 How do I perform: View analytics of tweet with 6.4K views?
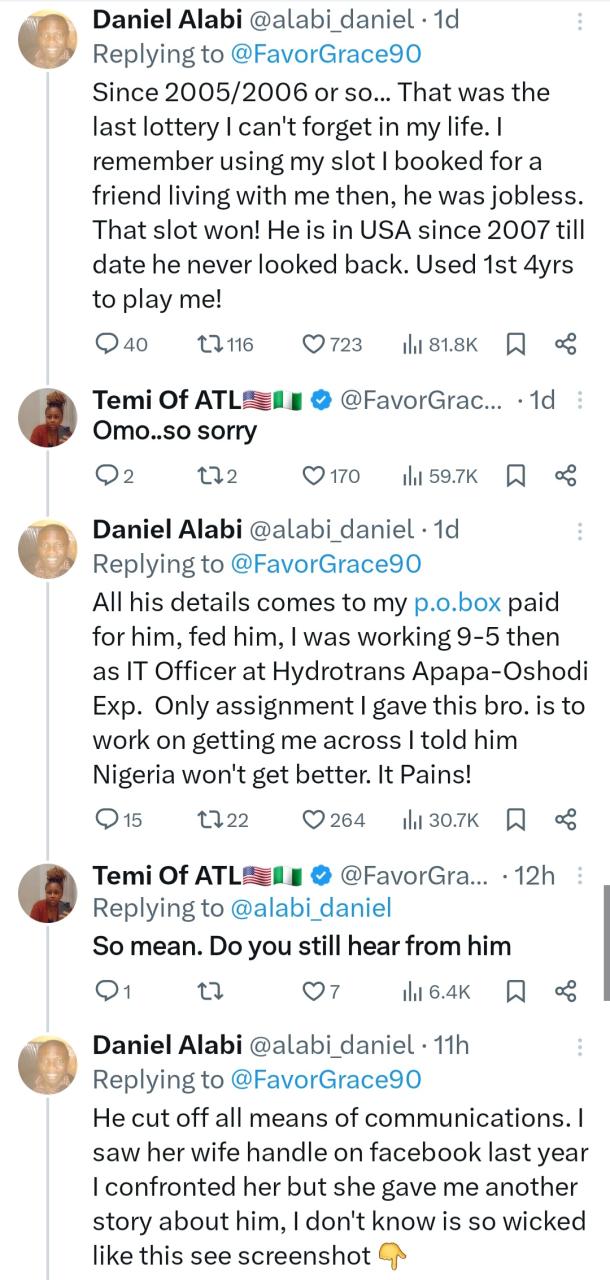[x=435, y=991]
